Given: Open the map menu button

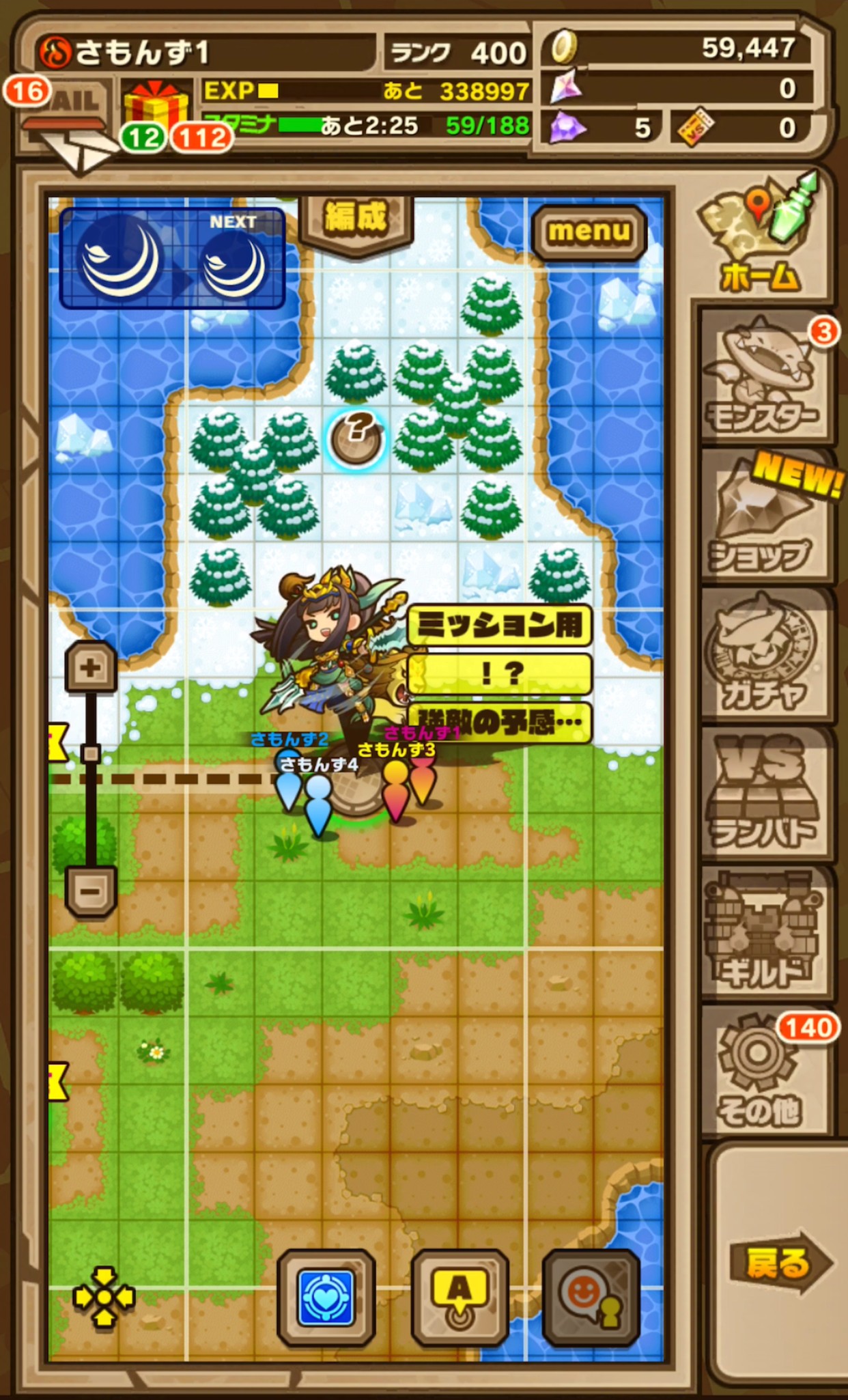Looking at the screenshot, I should 589,233.
